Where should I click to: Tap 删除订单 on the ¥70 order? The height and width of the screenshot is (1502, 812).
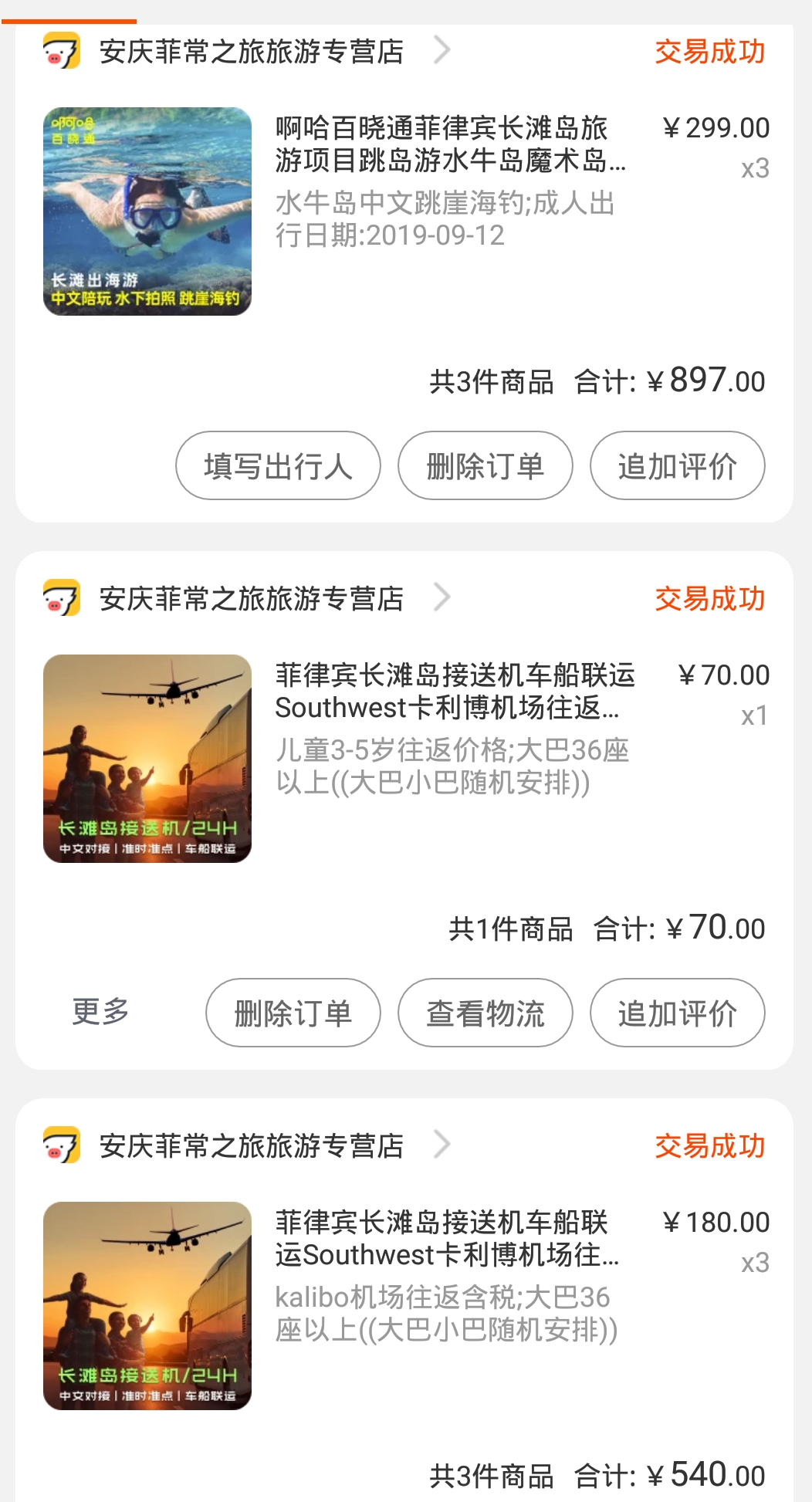coord(293,1013)
